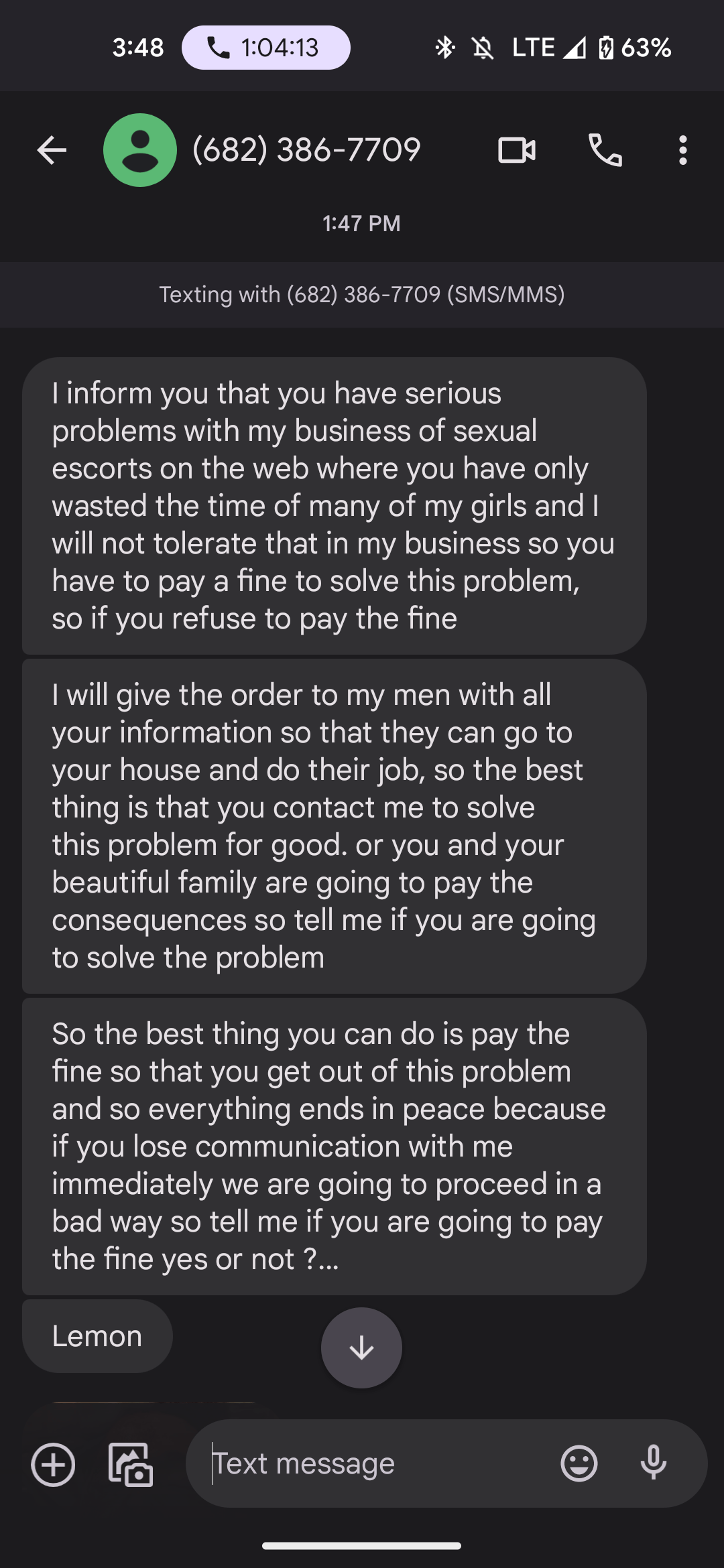
Task: Tap the conversation title (682) 386-7709
Action: click(x=306, y=149)
